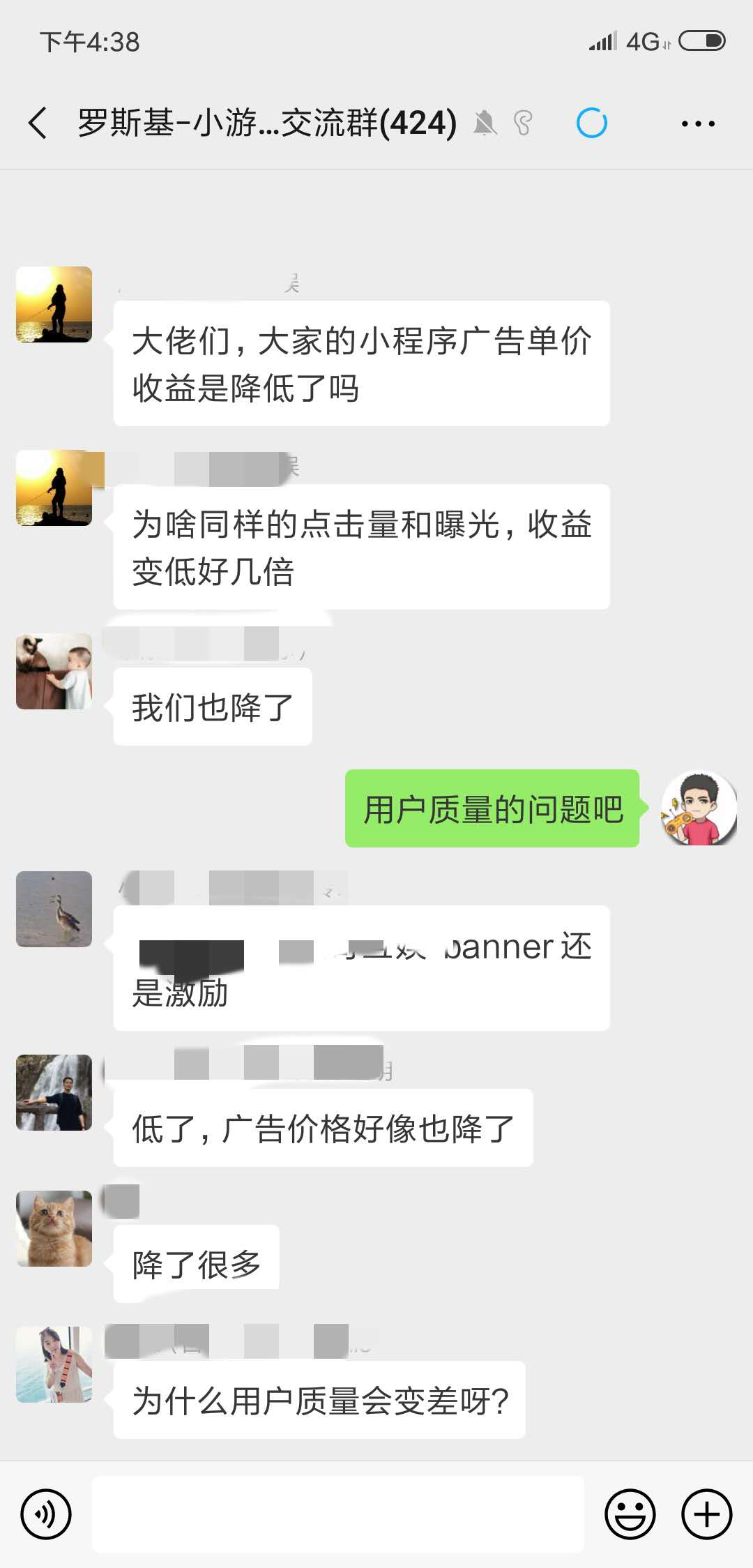Open profile of the waterfall avatar sender
753x1568 pixels.
54,1092
